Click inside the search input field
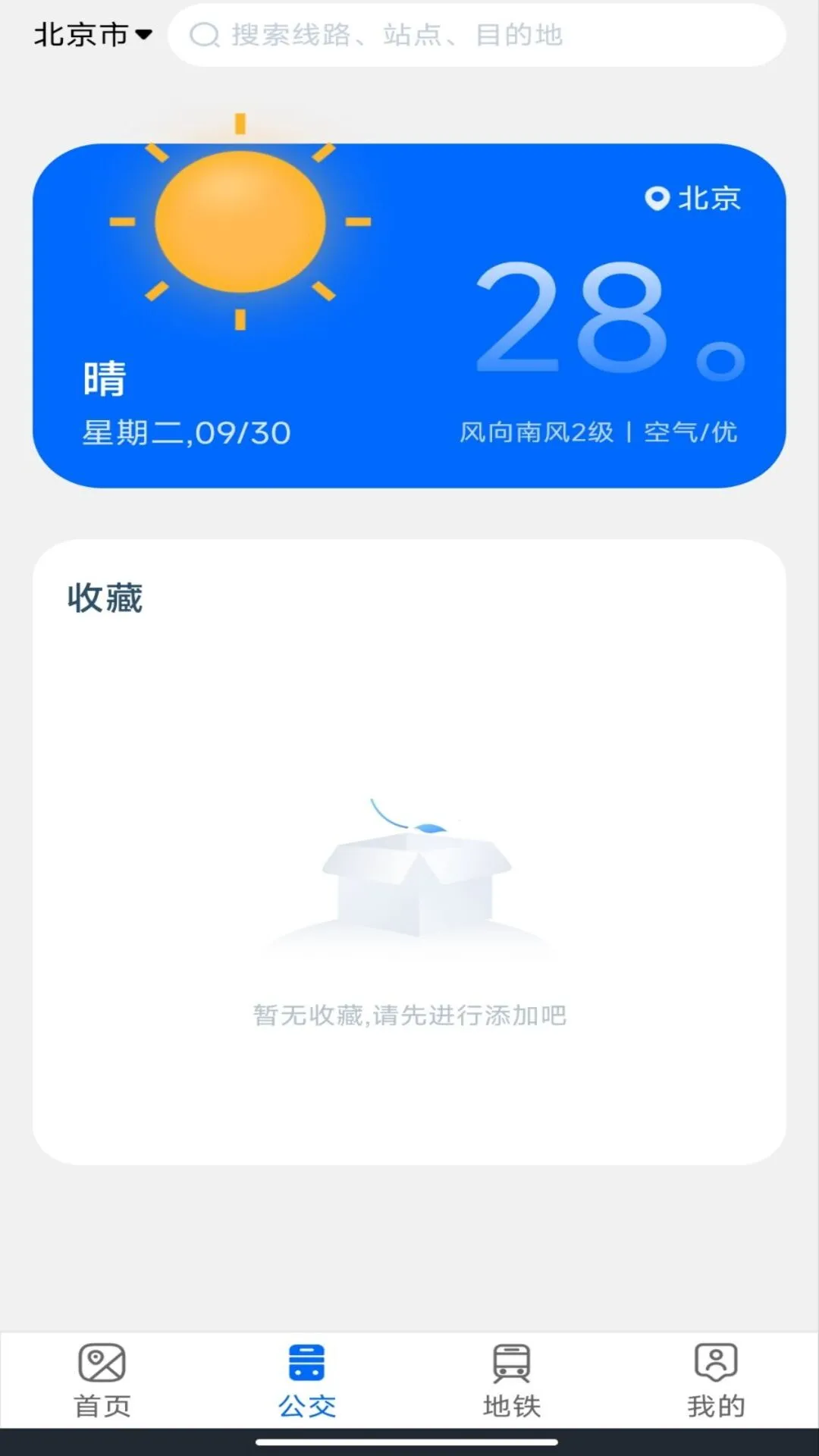Viewport: 819px width, 1456px height. pos(455,35)
